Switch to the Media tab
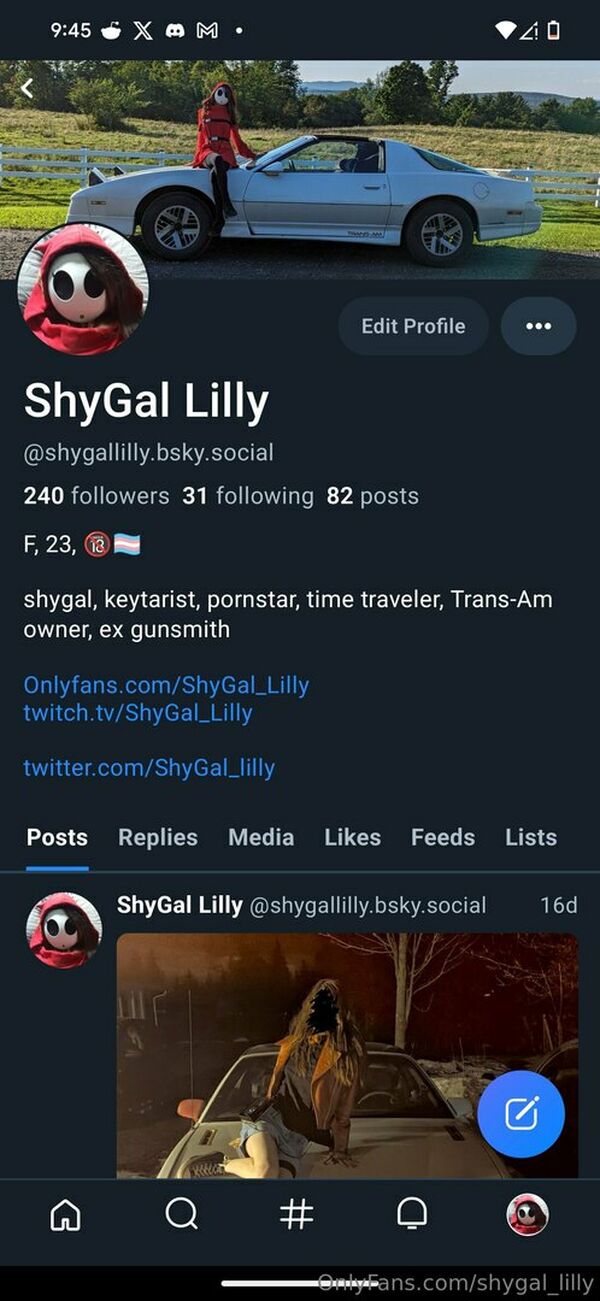The width and height of the screenshot is (600, 1301). (x=261, y=838)
